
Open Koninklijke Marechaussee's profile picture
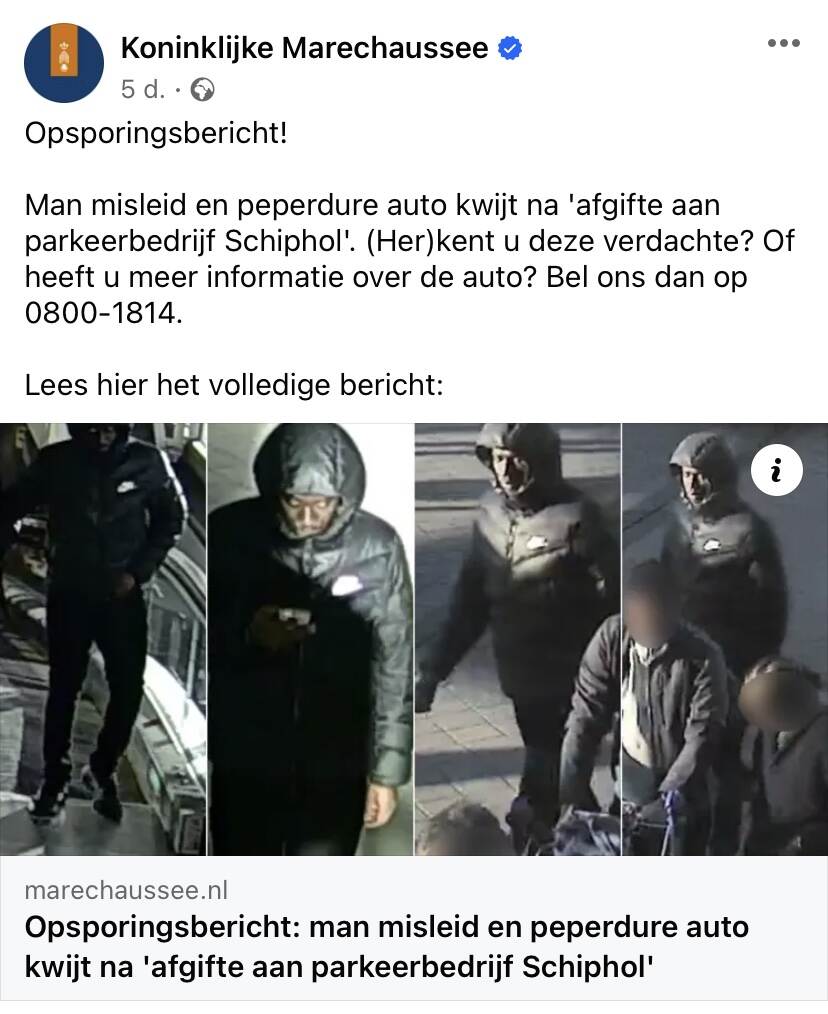coord(64,63)
